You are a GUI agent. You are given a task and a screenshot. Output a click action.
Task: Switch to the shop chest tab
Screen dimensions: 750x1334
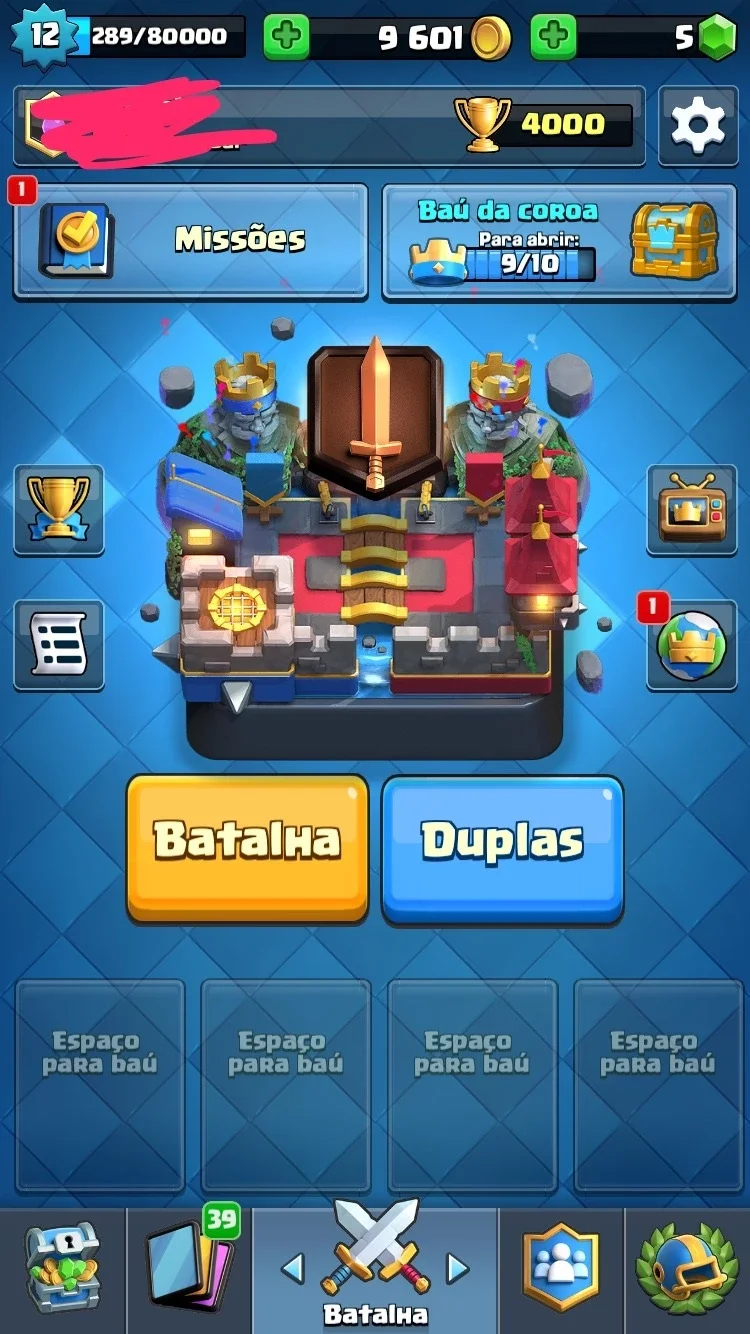(x=63, y=1269)
